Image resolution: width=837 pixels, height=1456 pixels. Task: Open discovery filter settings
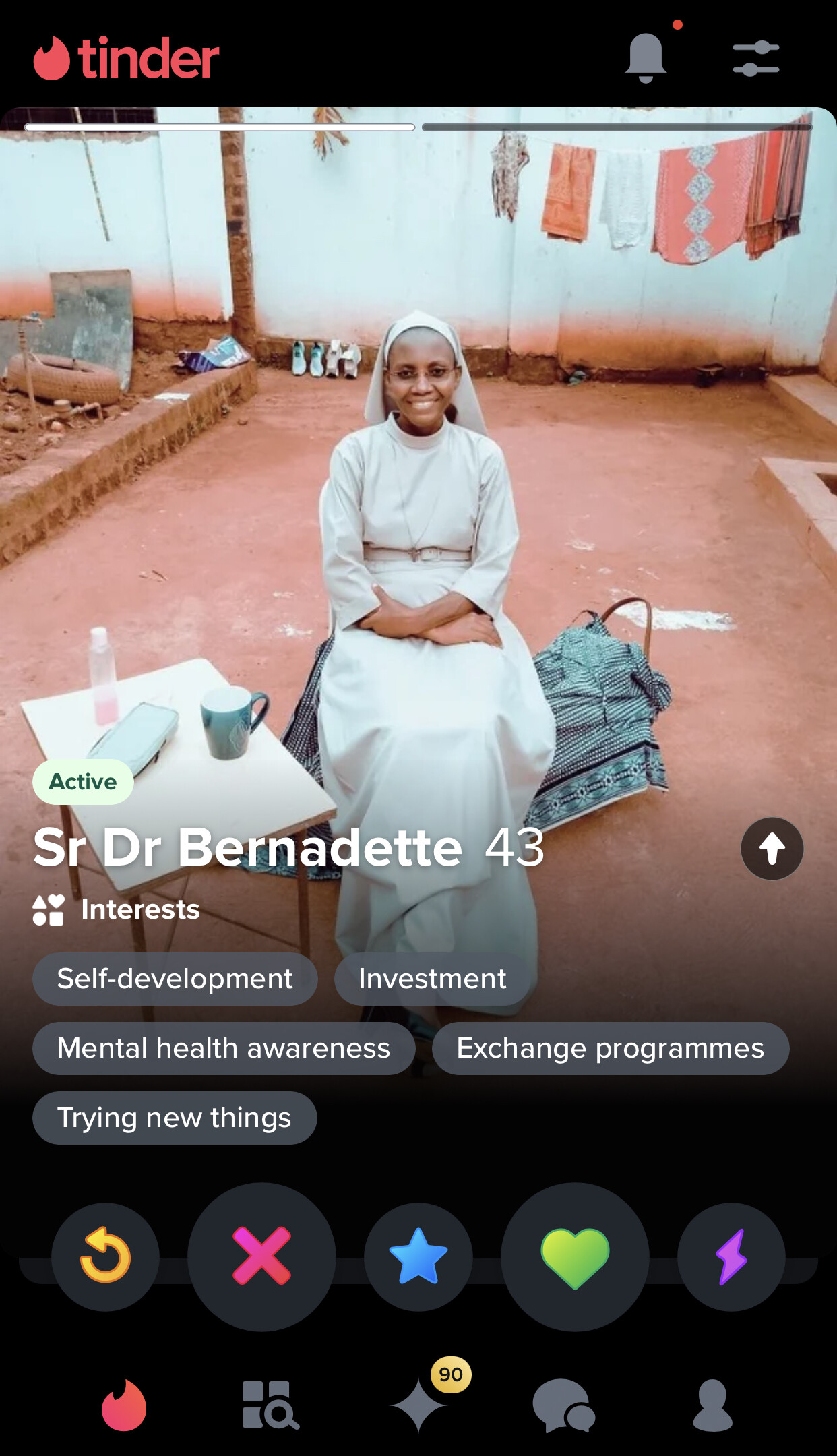coord(755,59)
